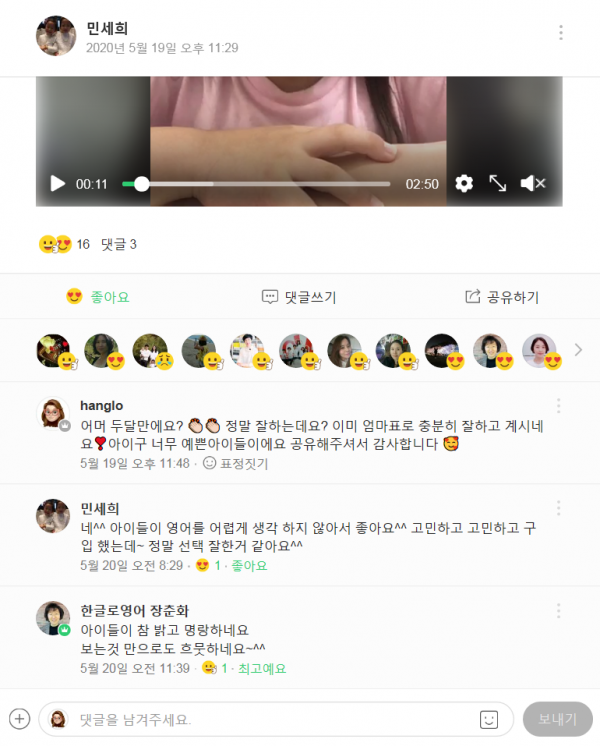600x746 pixels.
Task: Open video settings gear
Action: click(x=463, y=184)
